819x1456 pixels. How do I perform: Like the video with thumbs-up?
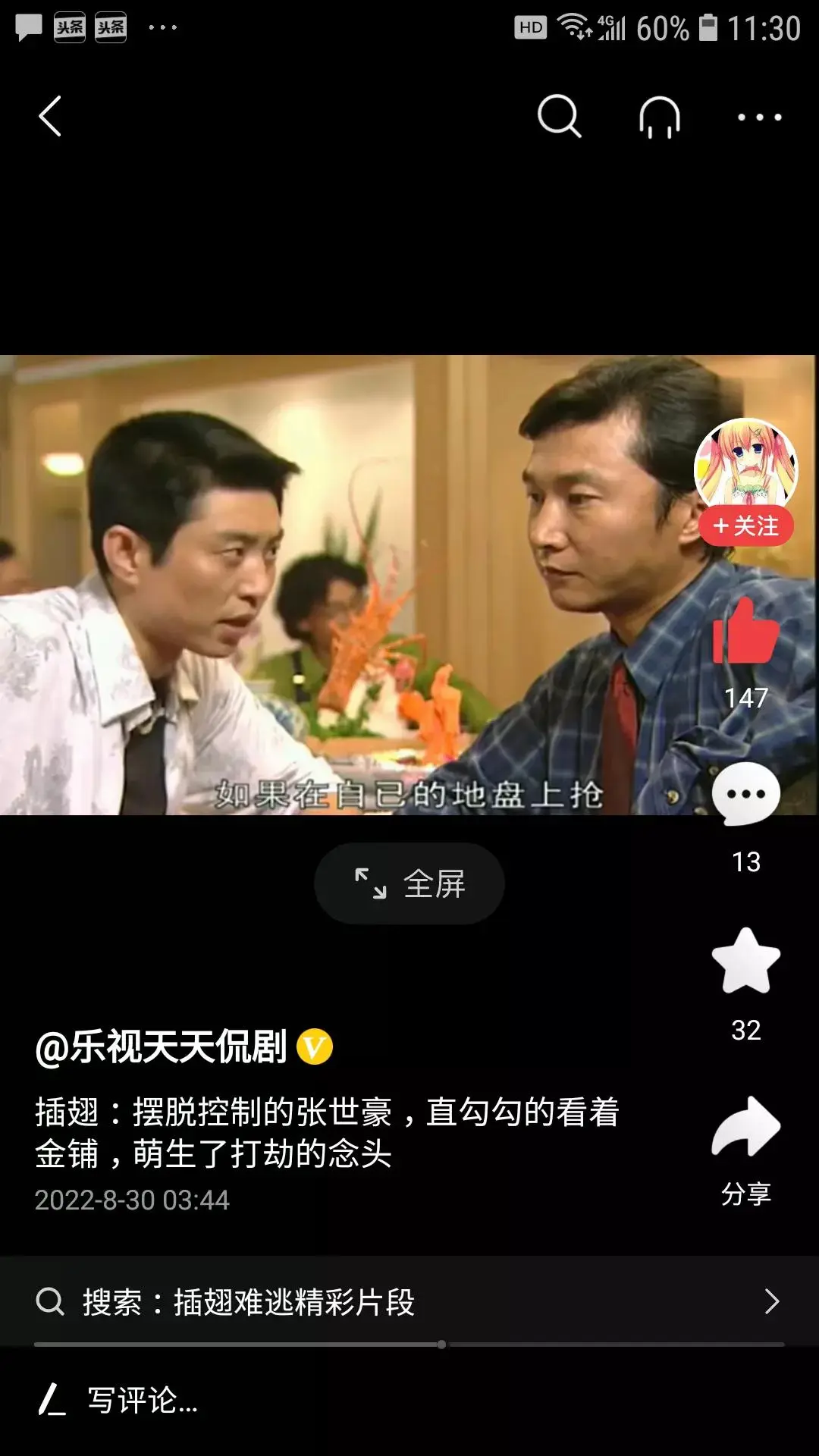[745, 632]
